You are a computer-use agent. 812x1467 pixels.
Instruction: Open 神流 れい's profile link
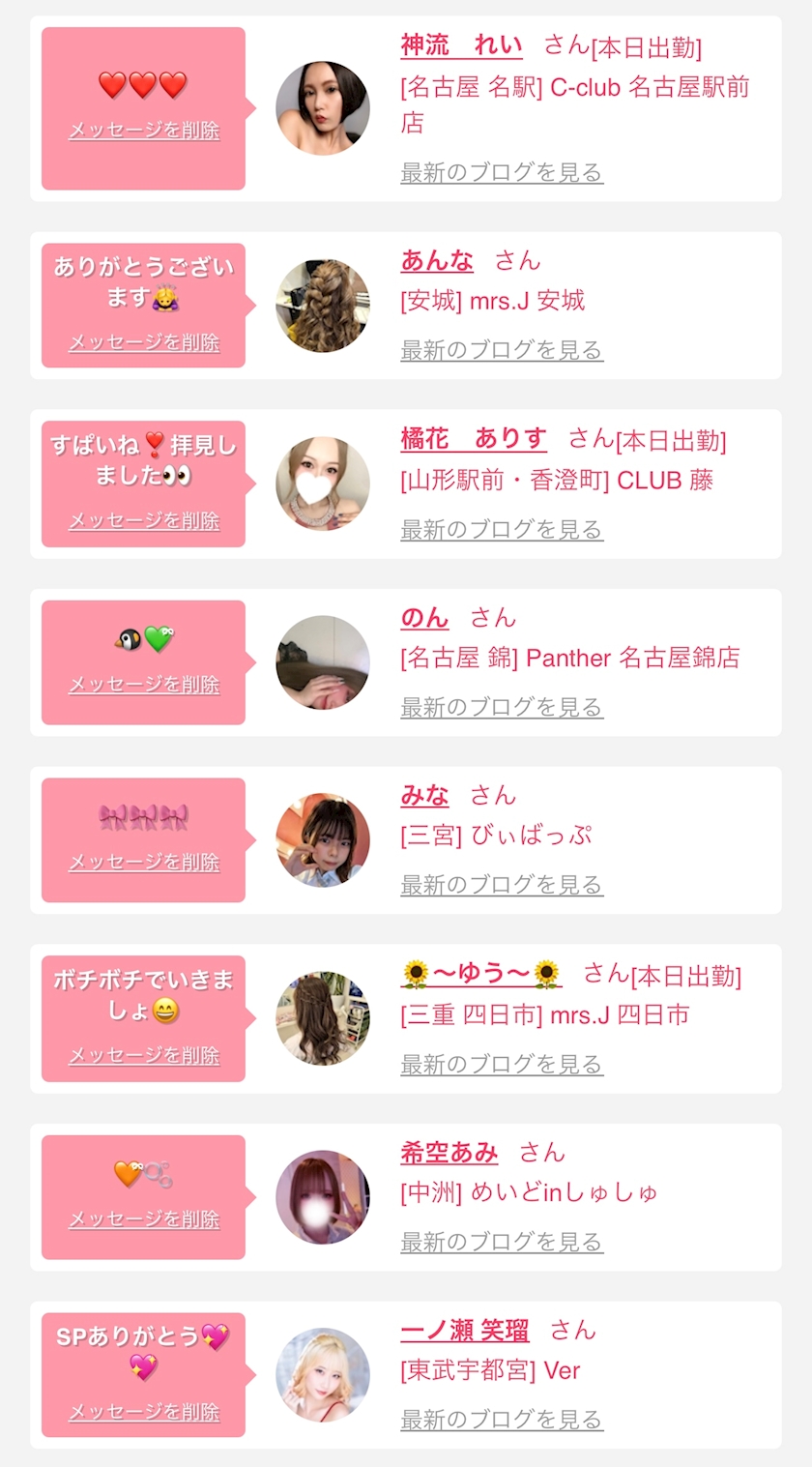coord(461,45)
